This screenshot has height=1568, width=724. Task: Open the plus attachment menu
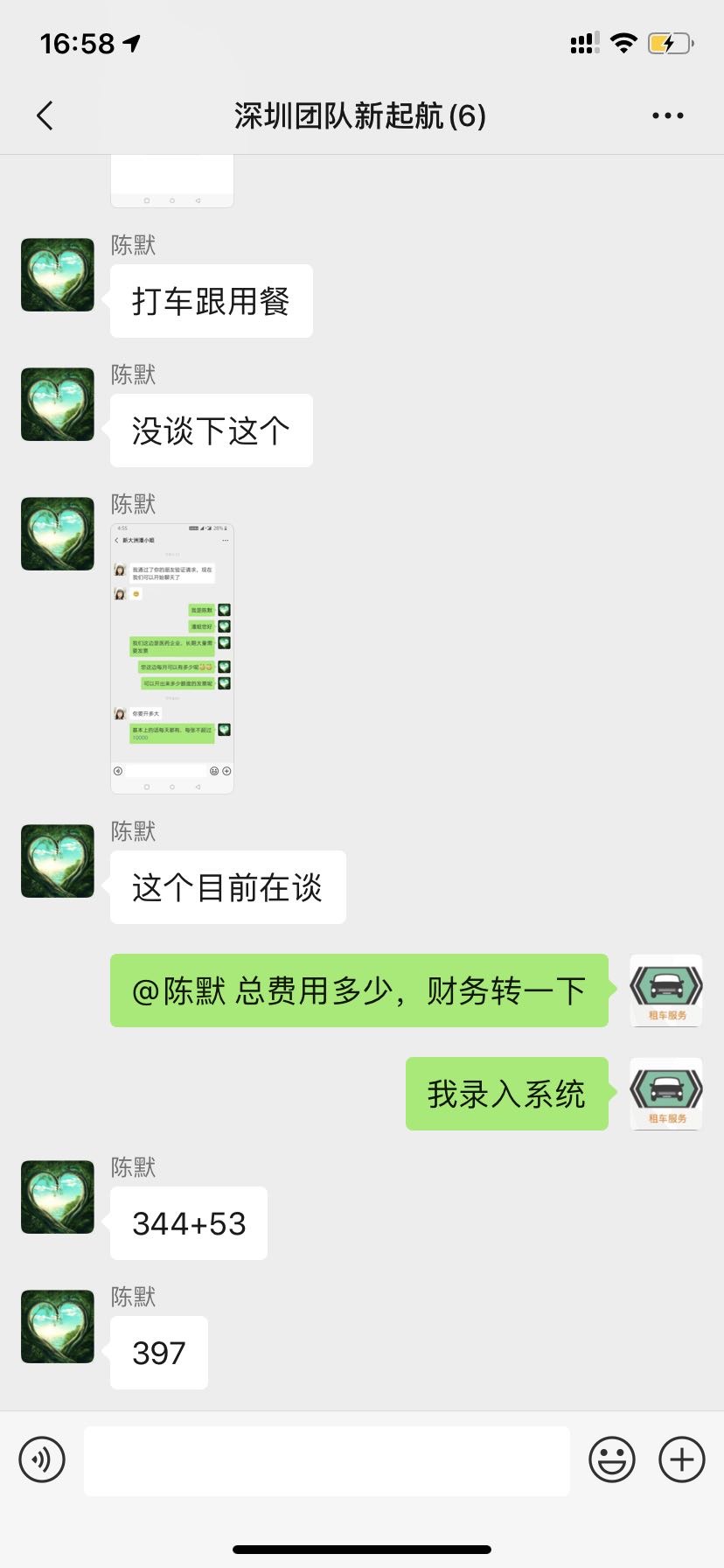[x=682, y=1459]
